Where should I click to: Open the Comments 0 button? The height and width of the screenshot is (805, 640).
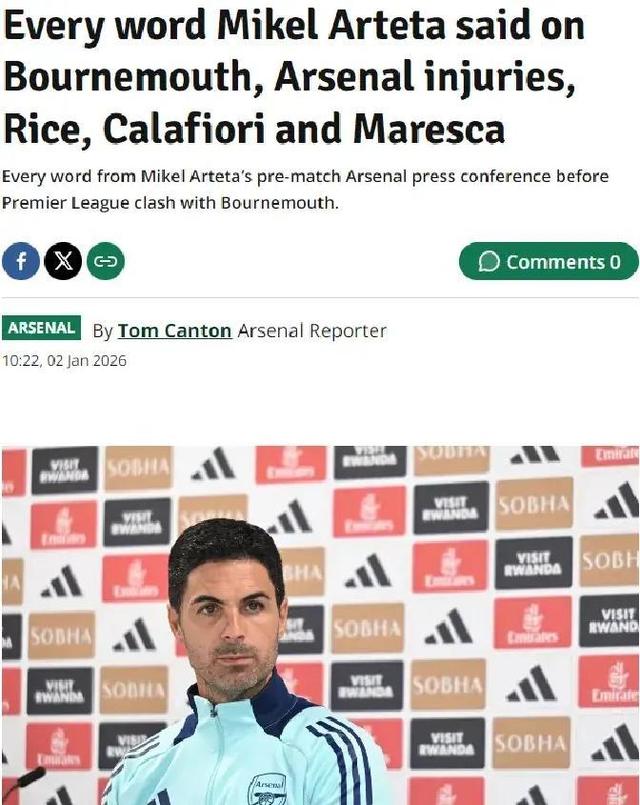(x=548, y=262)
